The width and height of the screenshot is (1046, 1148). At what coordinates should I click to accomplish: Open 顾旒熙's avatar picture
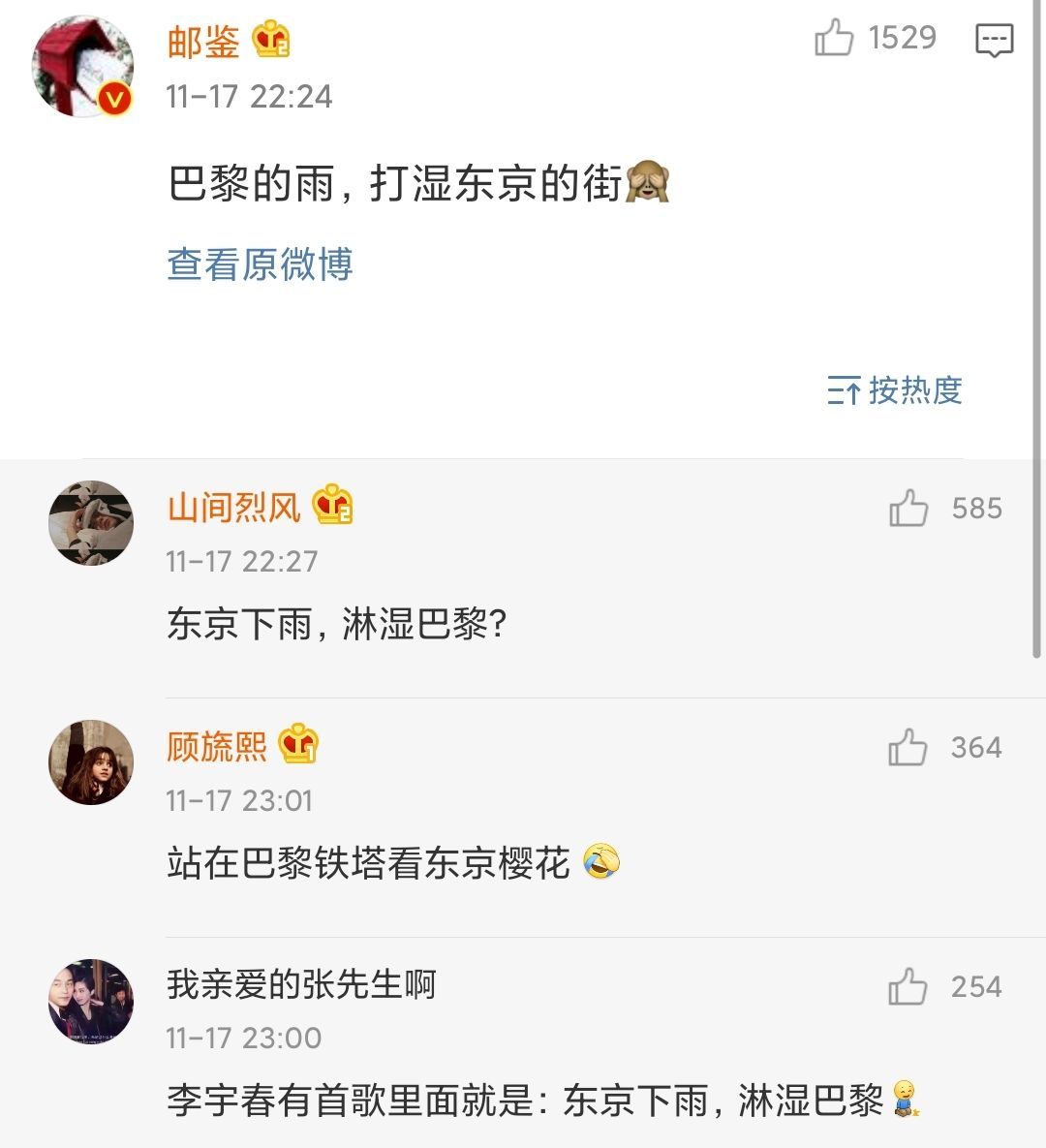(x=92, y=761)
